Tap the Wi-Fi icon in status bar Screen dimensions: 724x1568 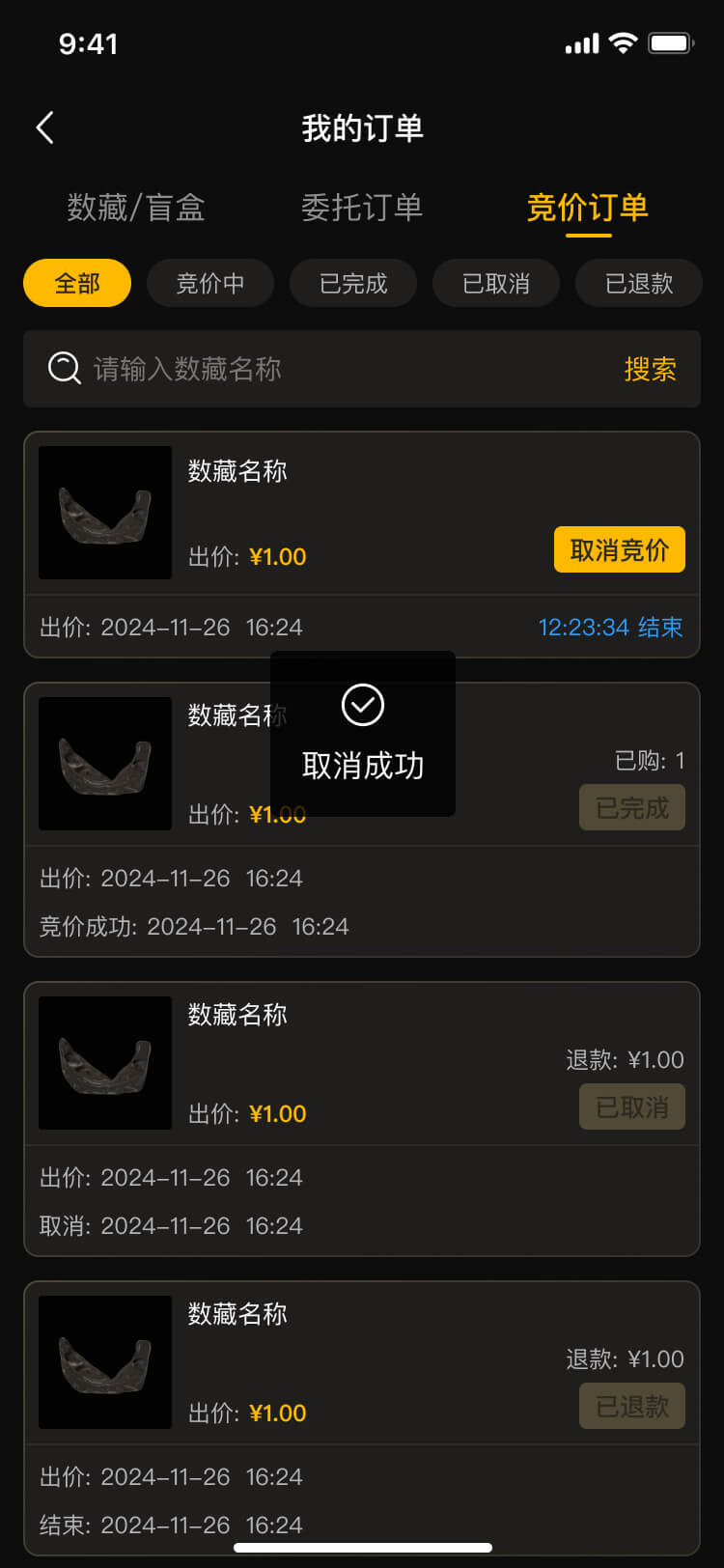(x=624, y=42)
